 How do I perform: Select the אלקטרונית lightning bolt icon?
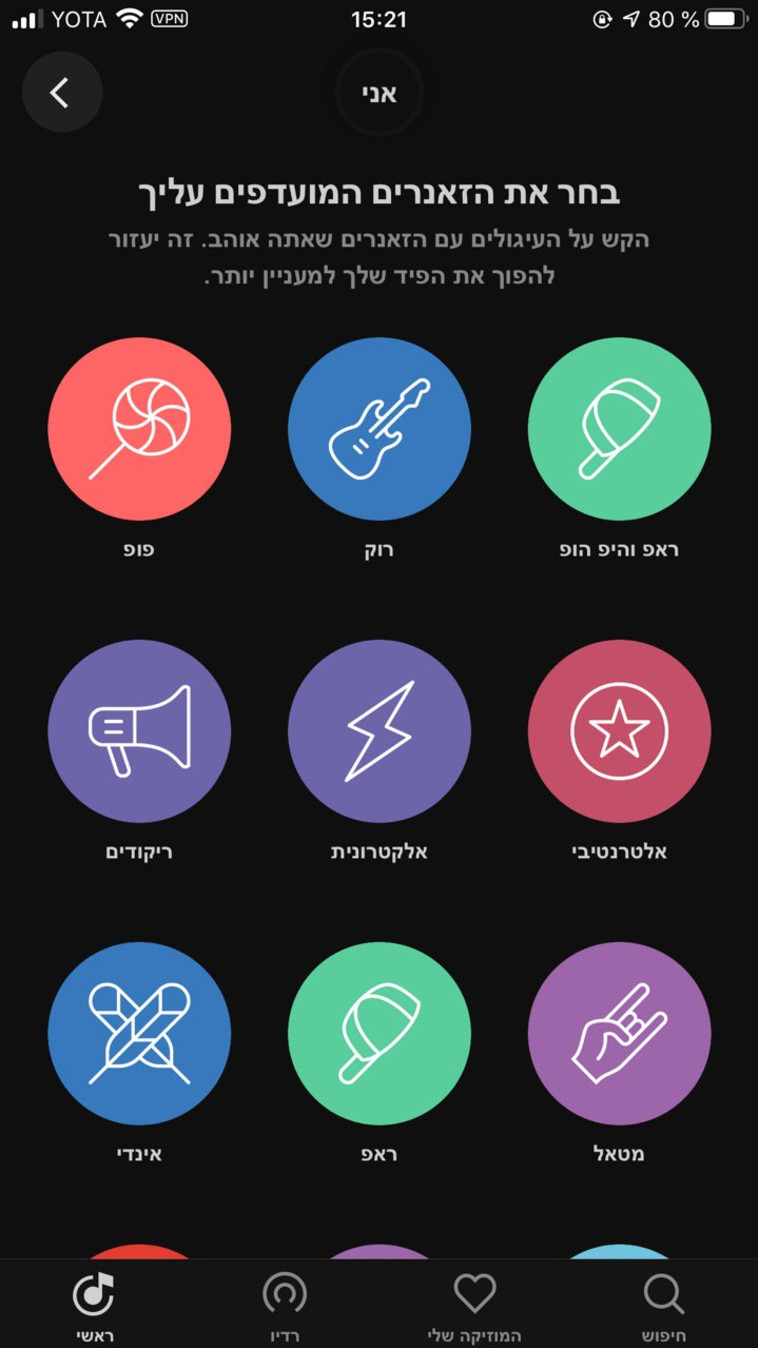pyautogui.click(x=379, y=731)
